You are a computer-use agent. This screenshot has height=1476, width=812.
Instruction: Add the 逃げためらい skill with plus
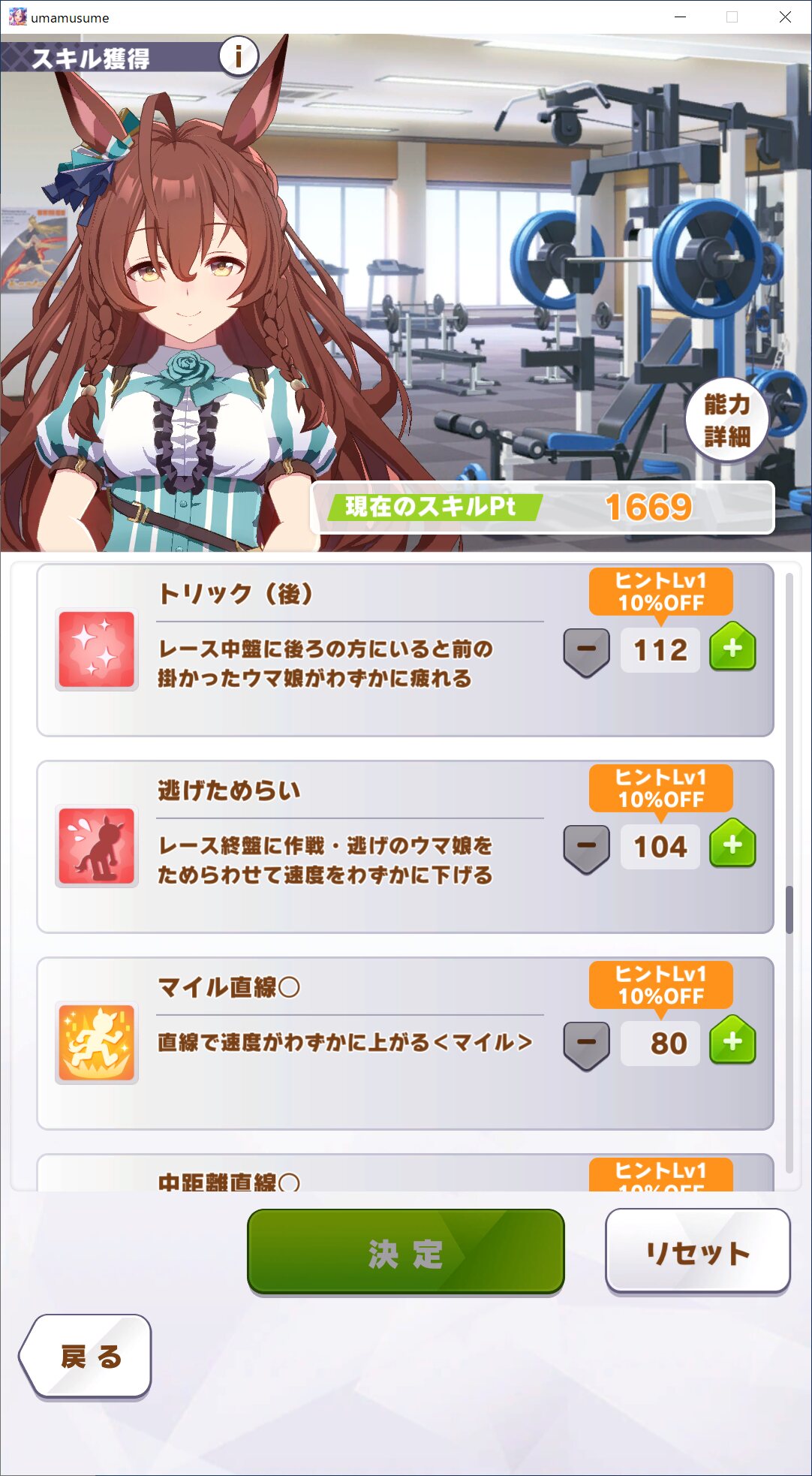(x=732, y=845)
